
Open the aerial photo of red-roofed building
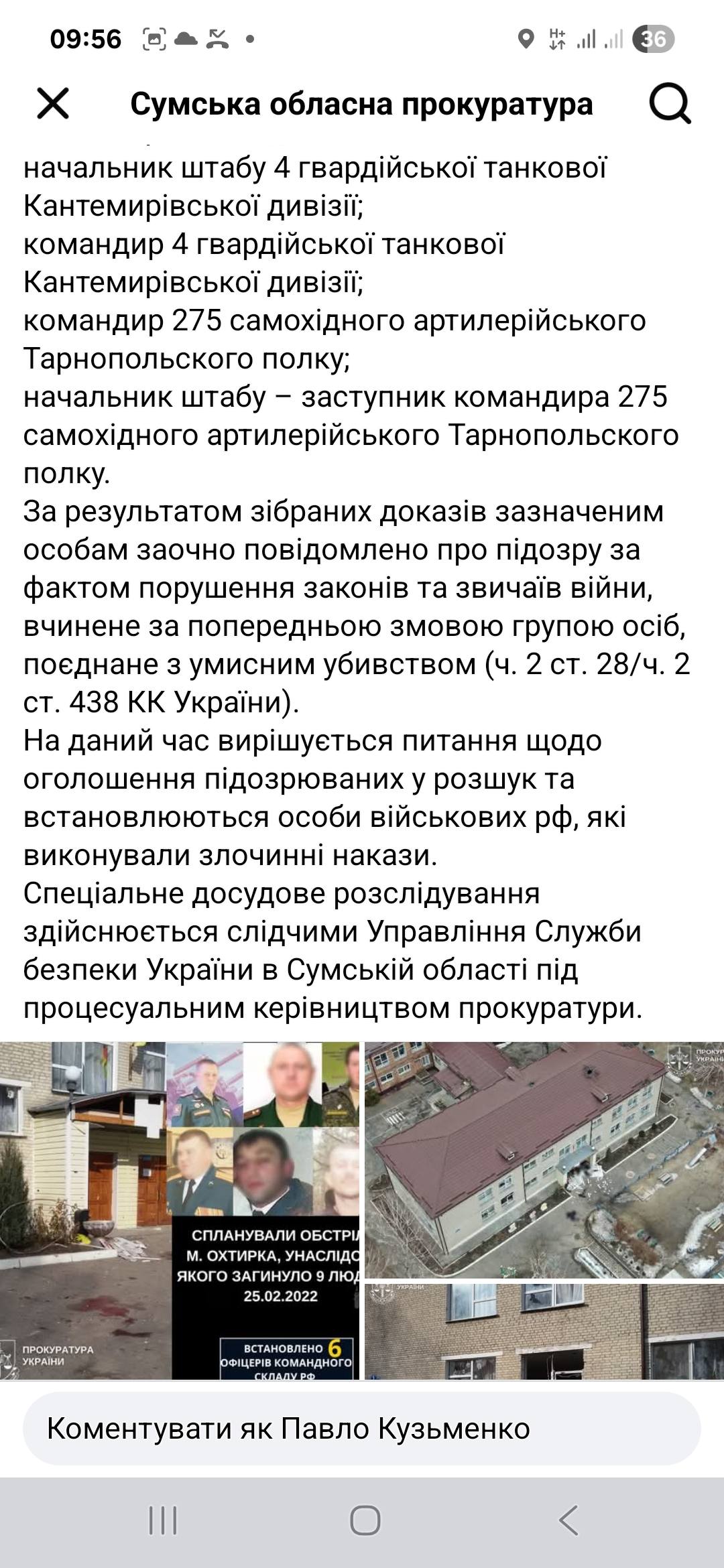point(544,1160)
